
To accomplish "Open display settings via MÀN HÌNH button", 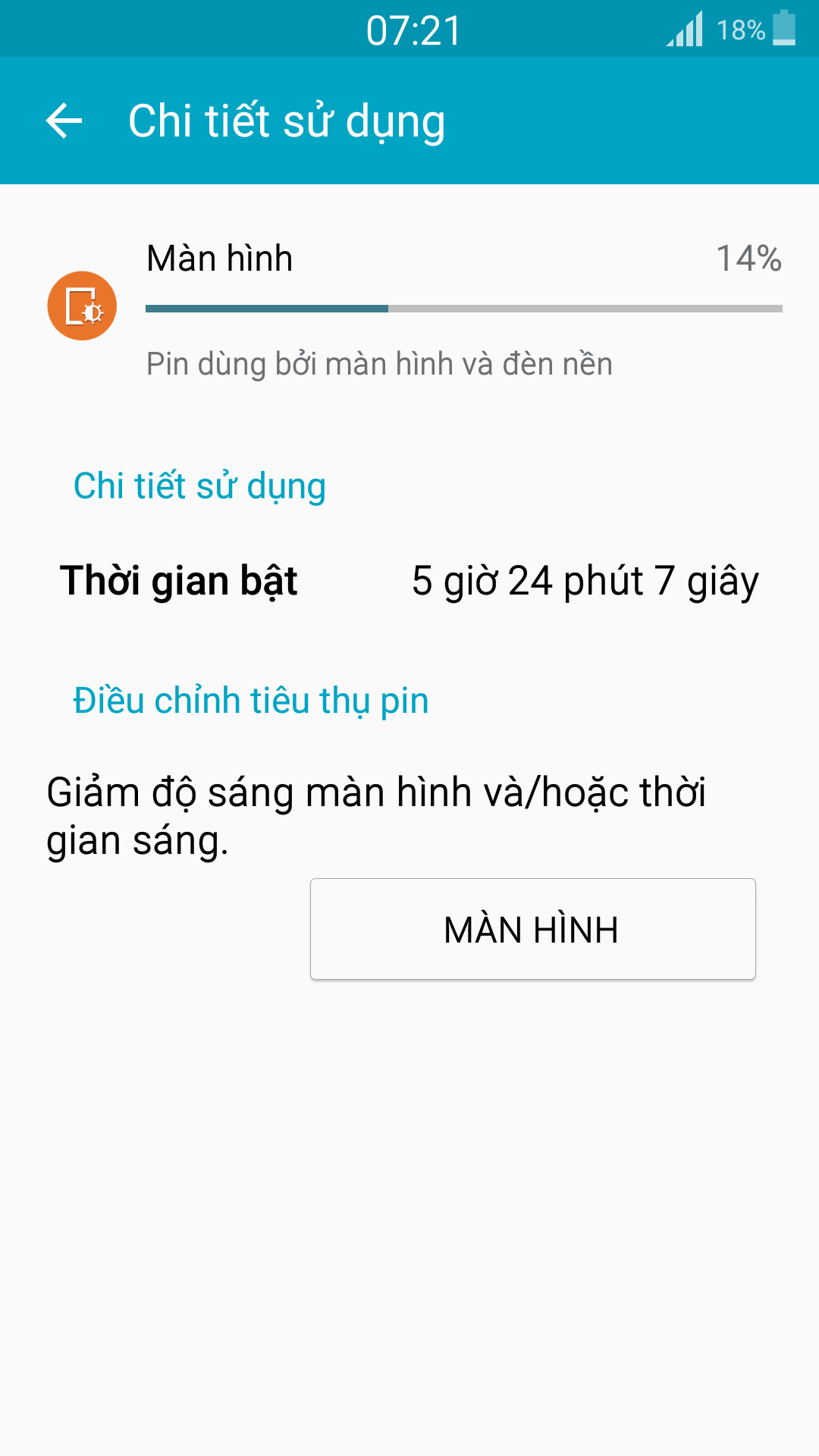I will coord(532,929).
